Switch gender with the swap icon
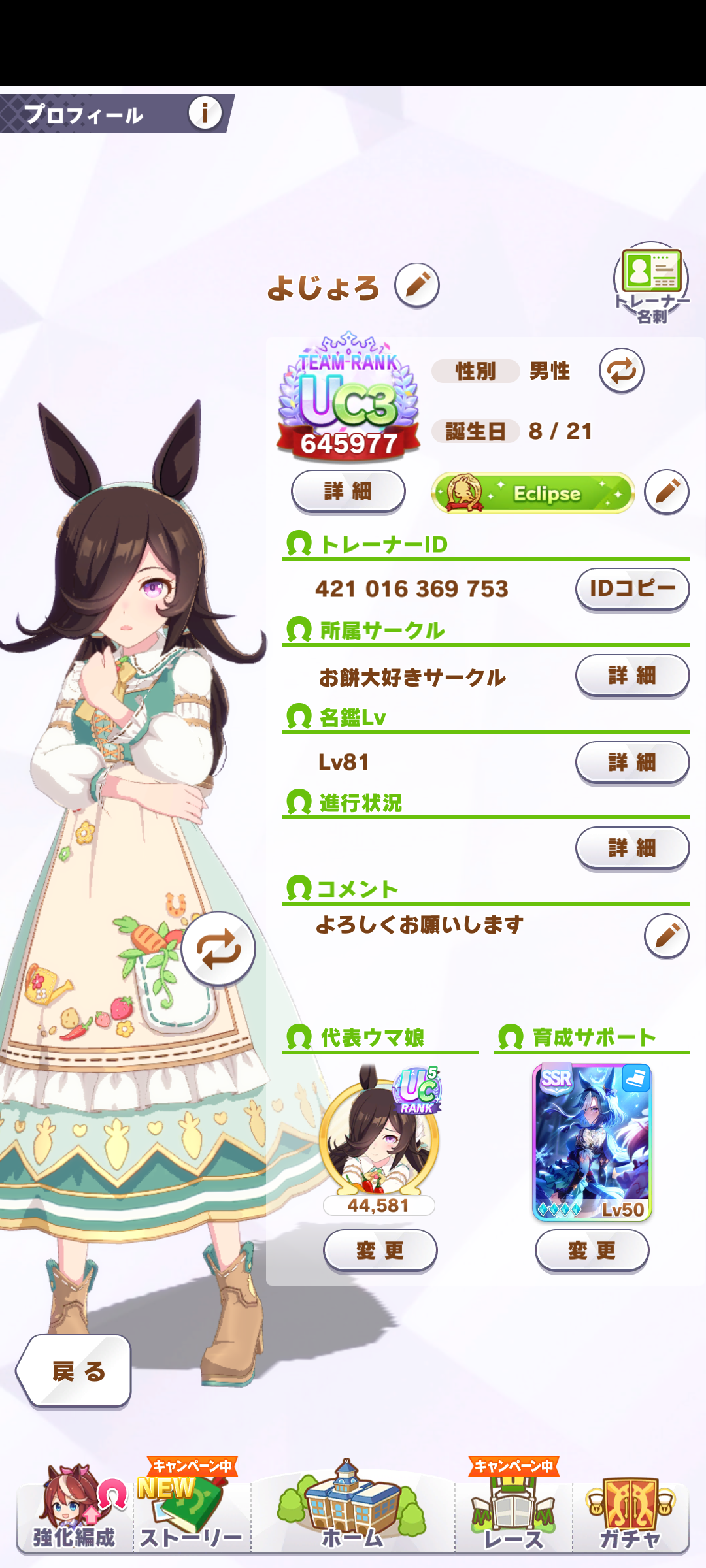Screen dimensions: 706x1568 click(x=622, y=370)
